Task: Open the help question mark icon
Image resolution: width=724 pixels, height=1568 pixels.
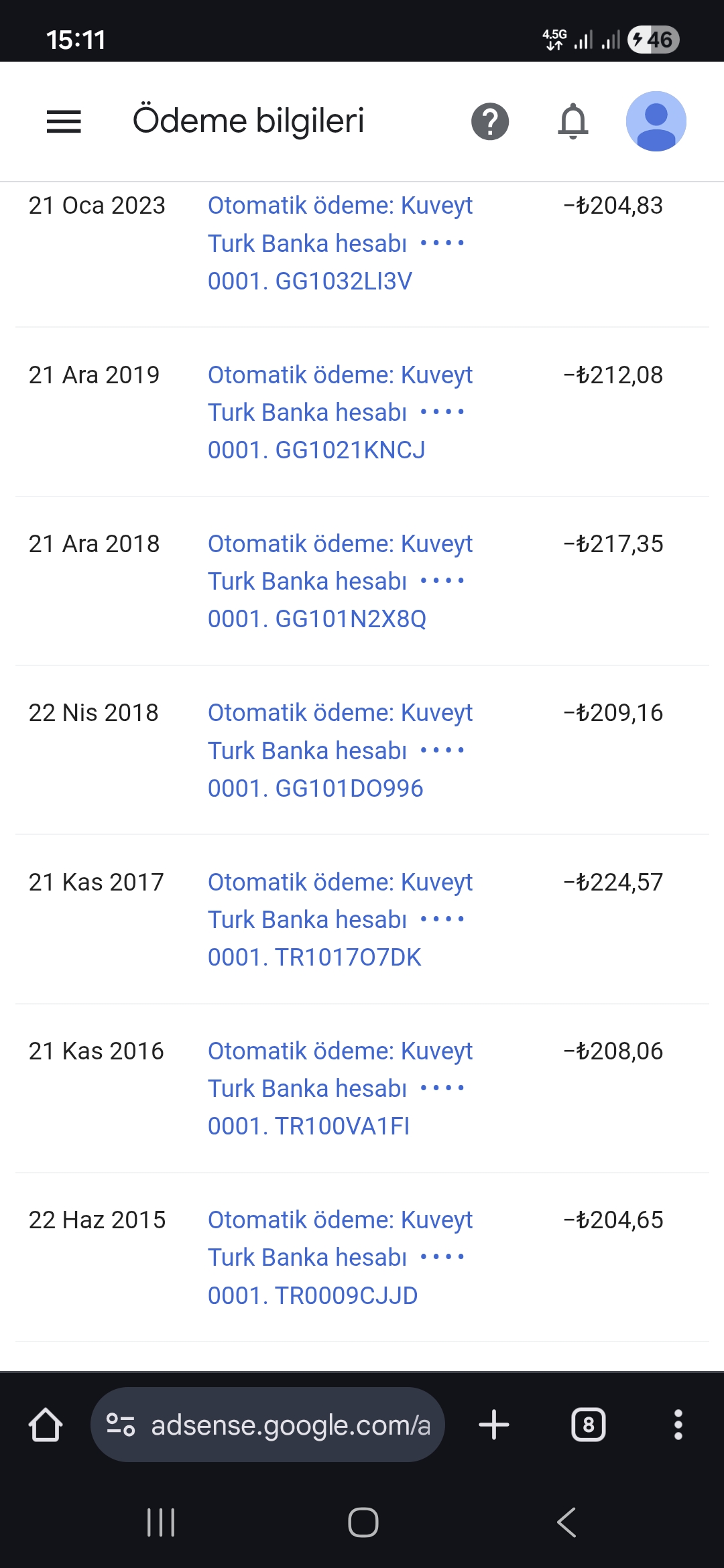Action: (490, 121)
